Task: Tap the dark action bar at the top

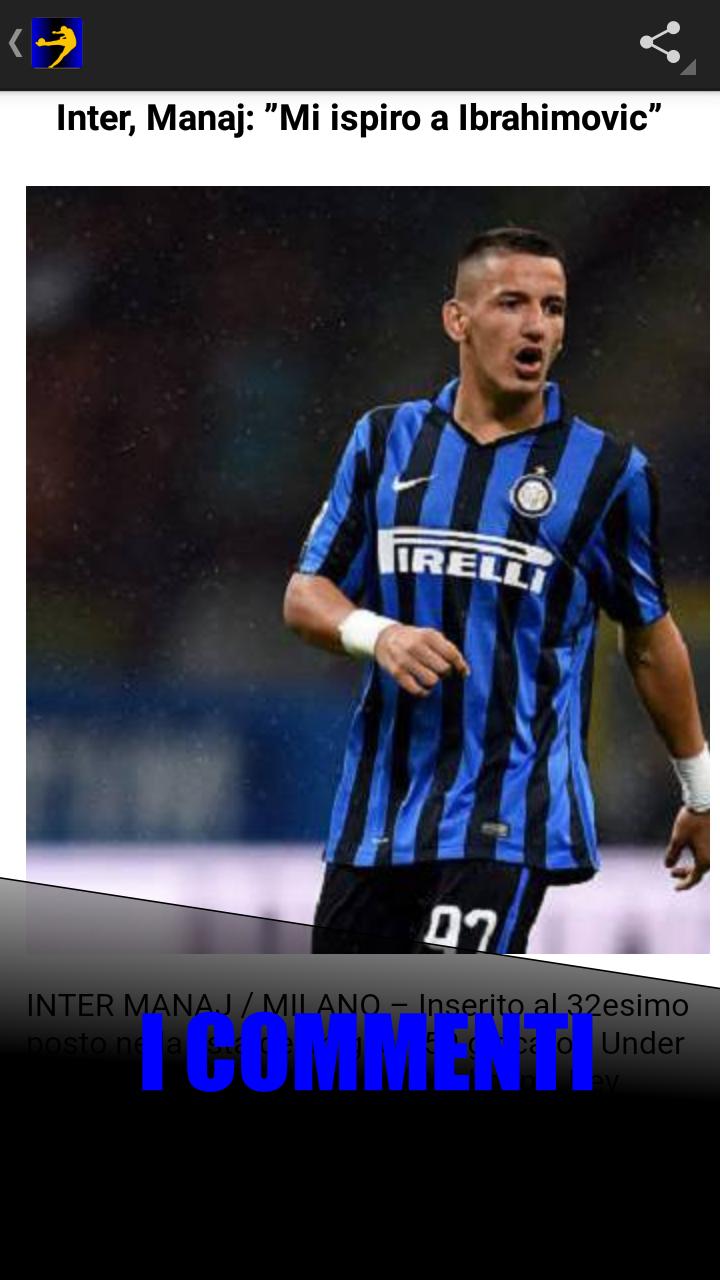Action: pos(360,42)
